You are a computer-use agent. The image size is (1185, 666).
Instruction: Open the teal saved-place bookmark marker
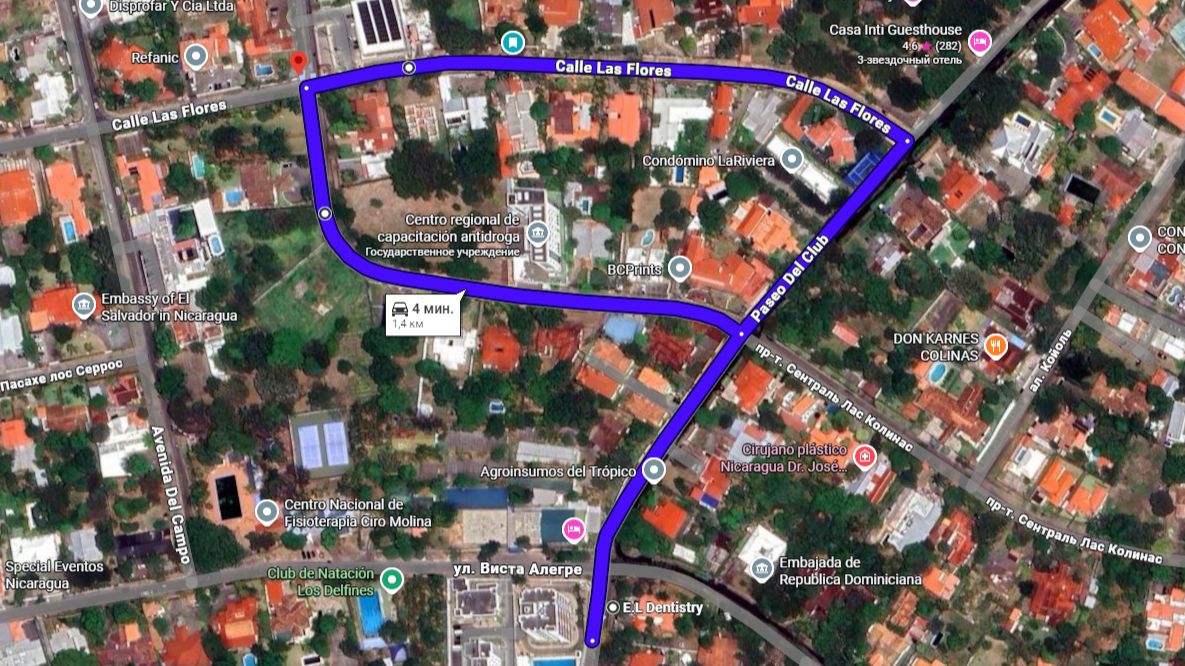tap(513, 42)
